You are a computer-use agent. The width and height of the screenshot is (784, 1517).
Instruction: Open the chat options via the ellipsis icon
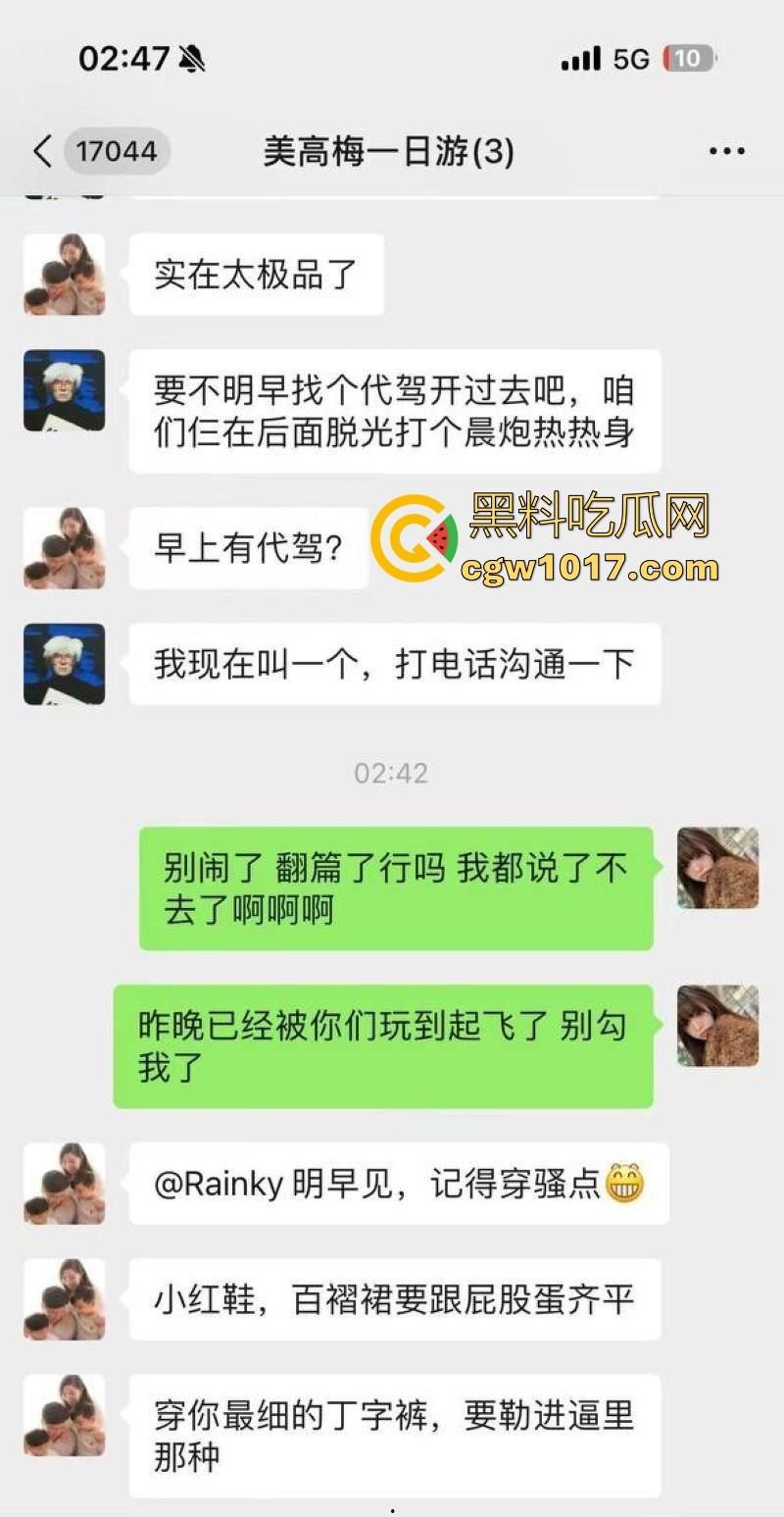[725, 152]
